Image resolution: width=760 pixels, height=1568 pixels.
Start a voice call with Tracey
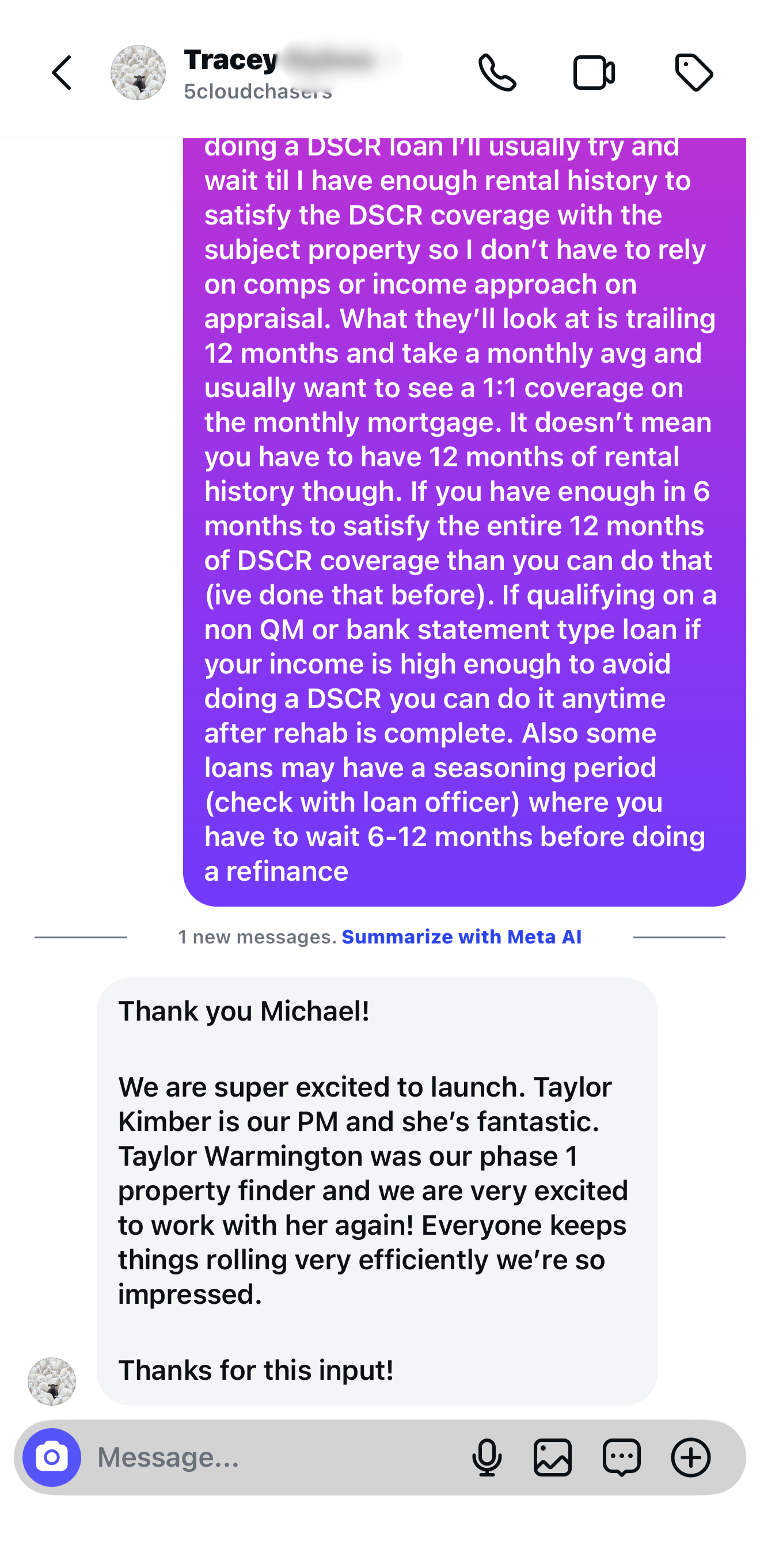pos(497,73)
